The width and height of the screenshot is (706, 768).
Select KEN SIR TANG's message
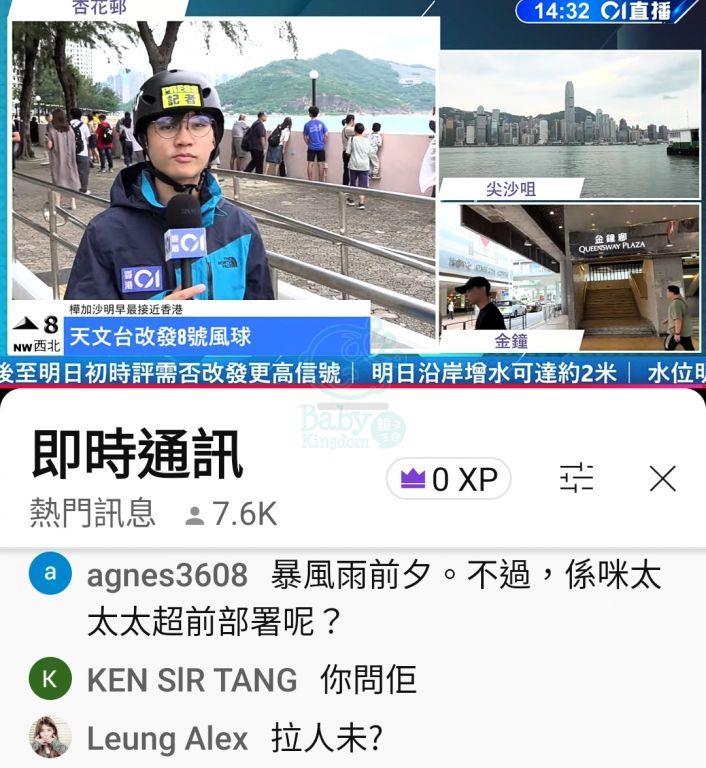pyautogui.click(x=251, y=681)
